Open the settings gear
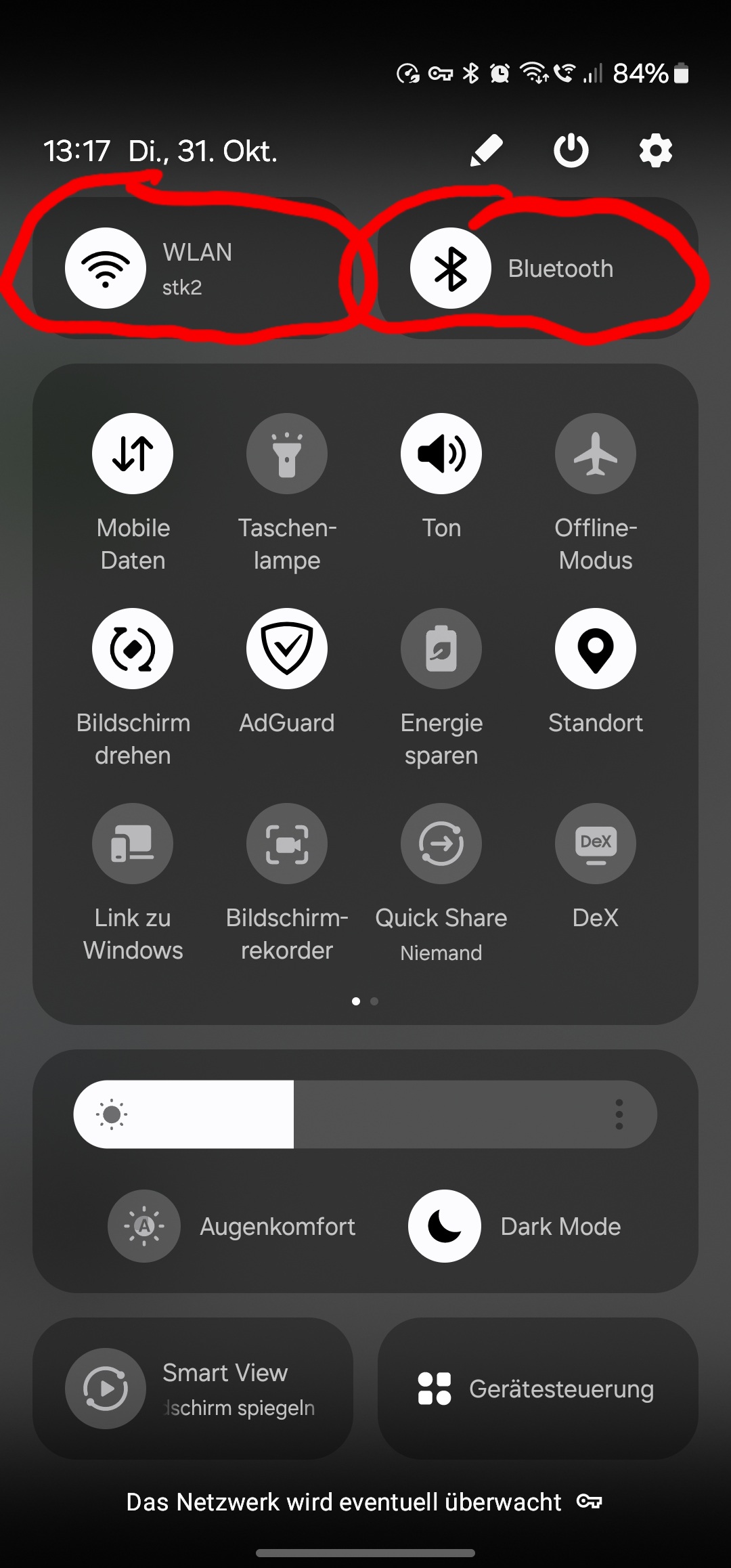Viewport: 731px width, 1568px height. click(x=655, y=150)
